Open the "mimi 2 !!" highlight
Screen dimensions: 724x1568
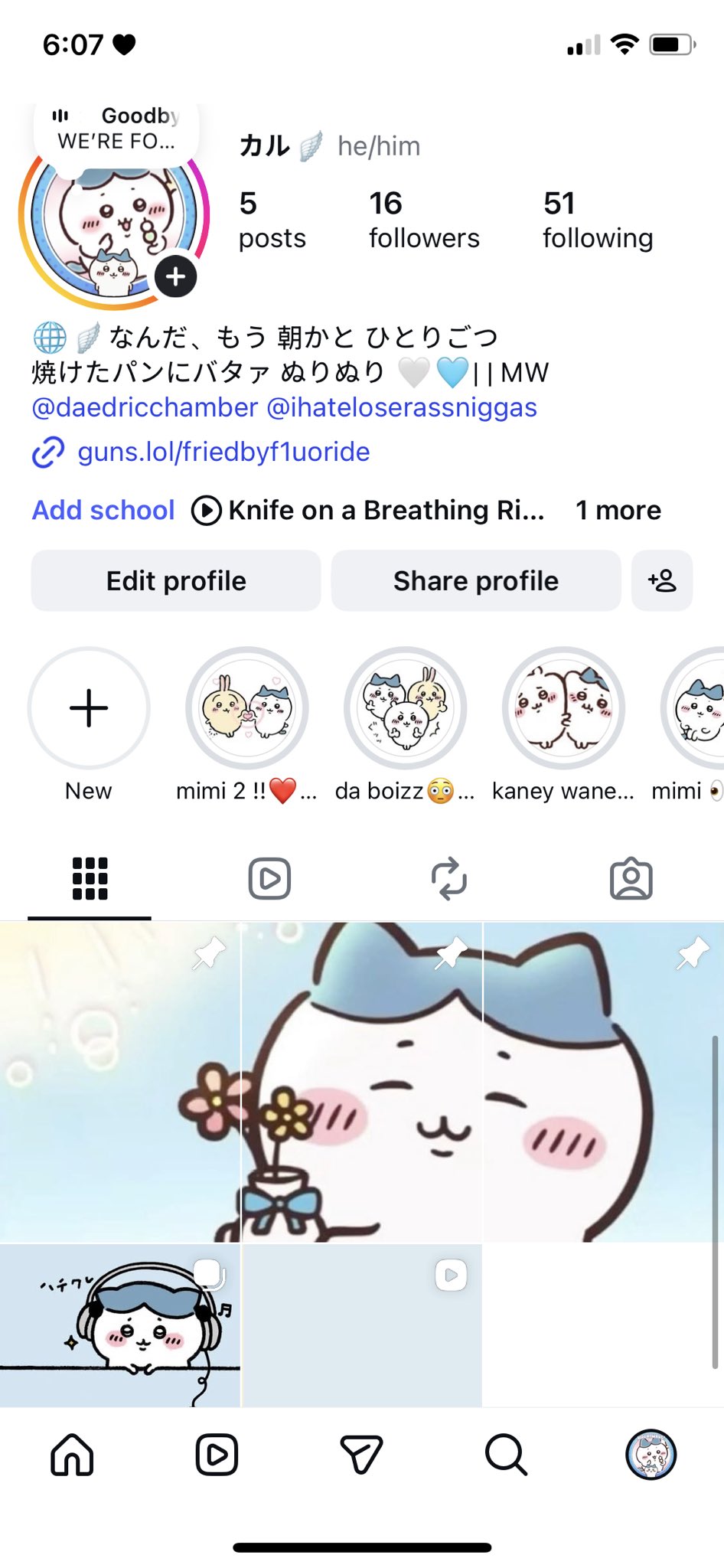click(247, 708)
